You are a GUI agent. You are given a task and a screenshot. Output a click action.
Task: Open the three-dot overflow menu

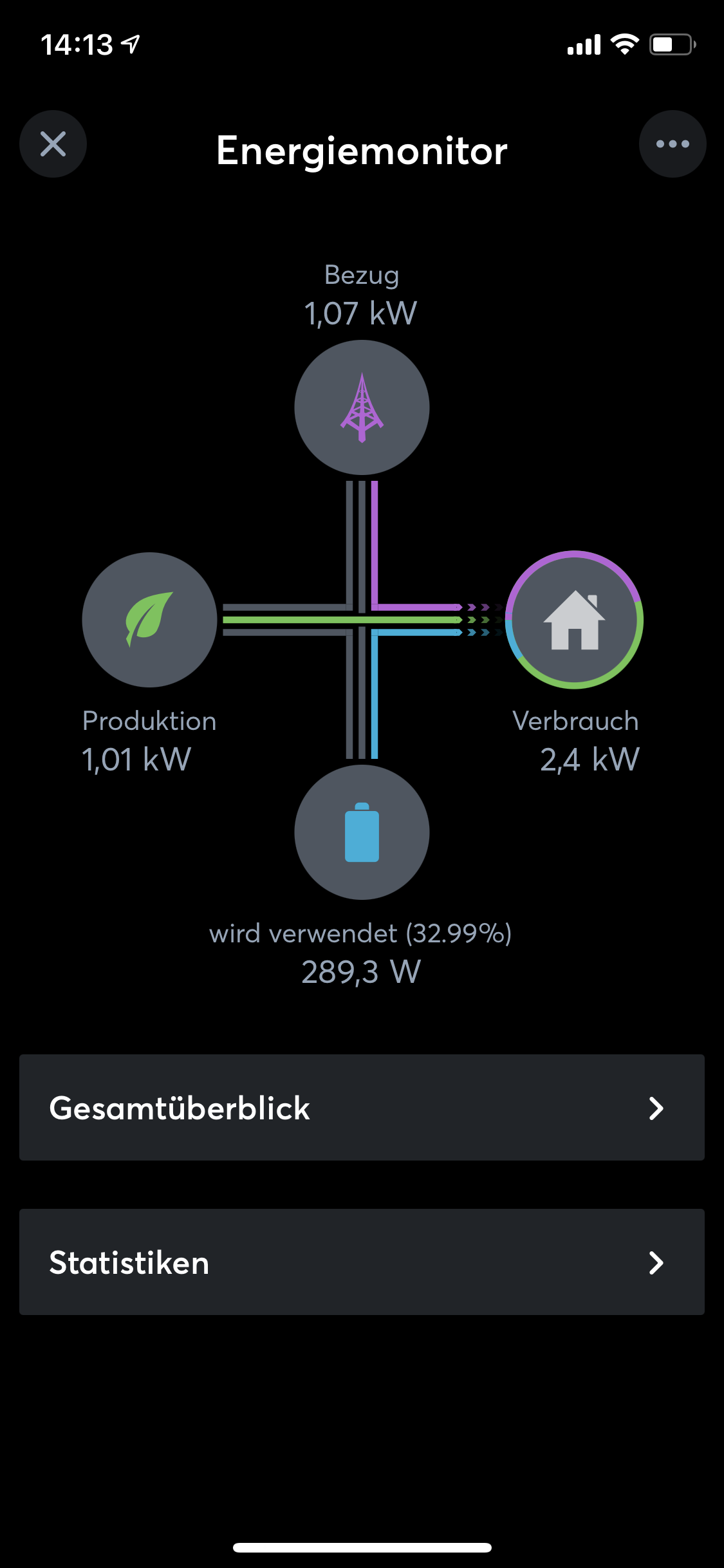point(673,144)
